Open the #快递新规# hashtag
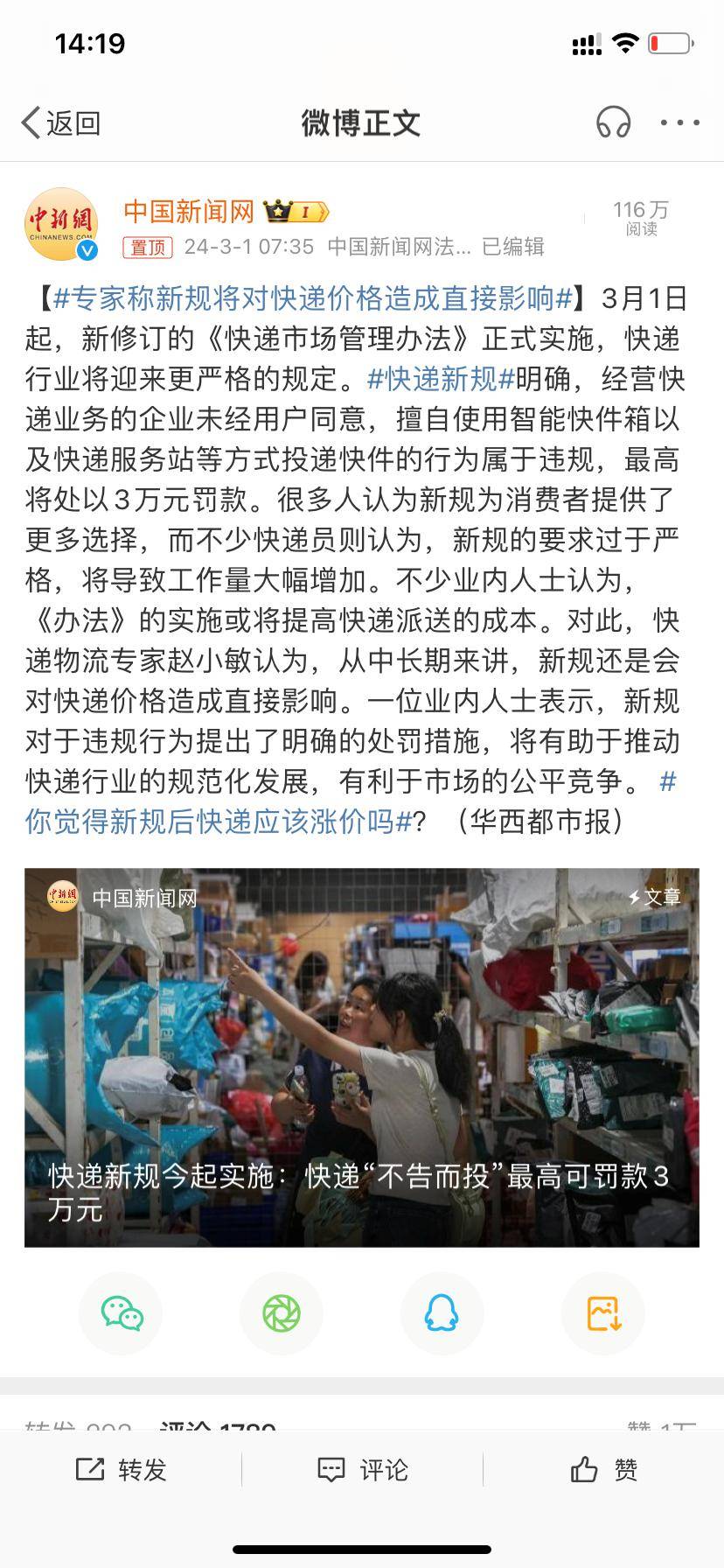724x1568 pixels. pyautogui.click(x=441, y=379)
